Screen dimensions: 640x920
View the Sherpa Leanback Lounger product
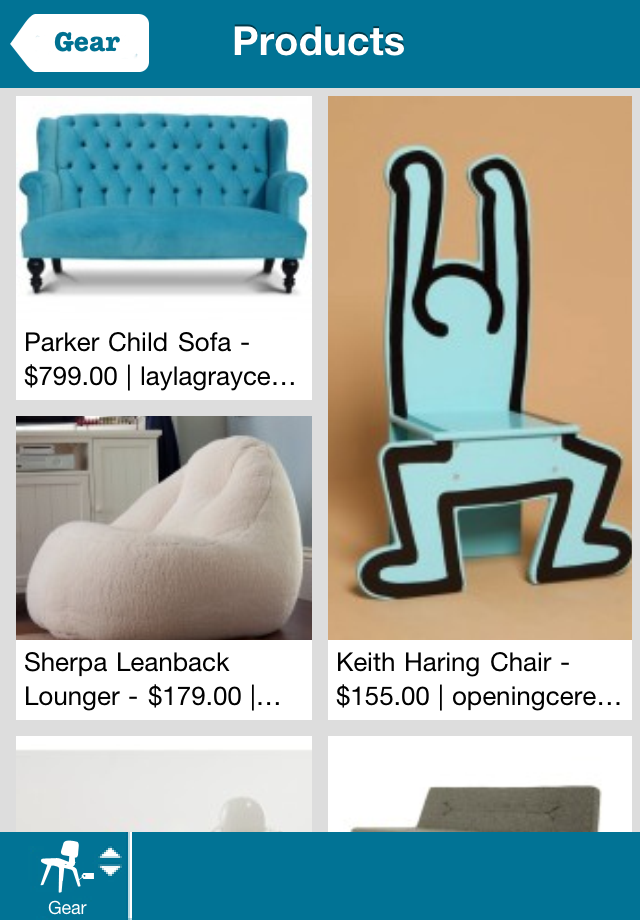pos(164,567)
